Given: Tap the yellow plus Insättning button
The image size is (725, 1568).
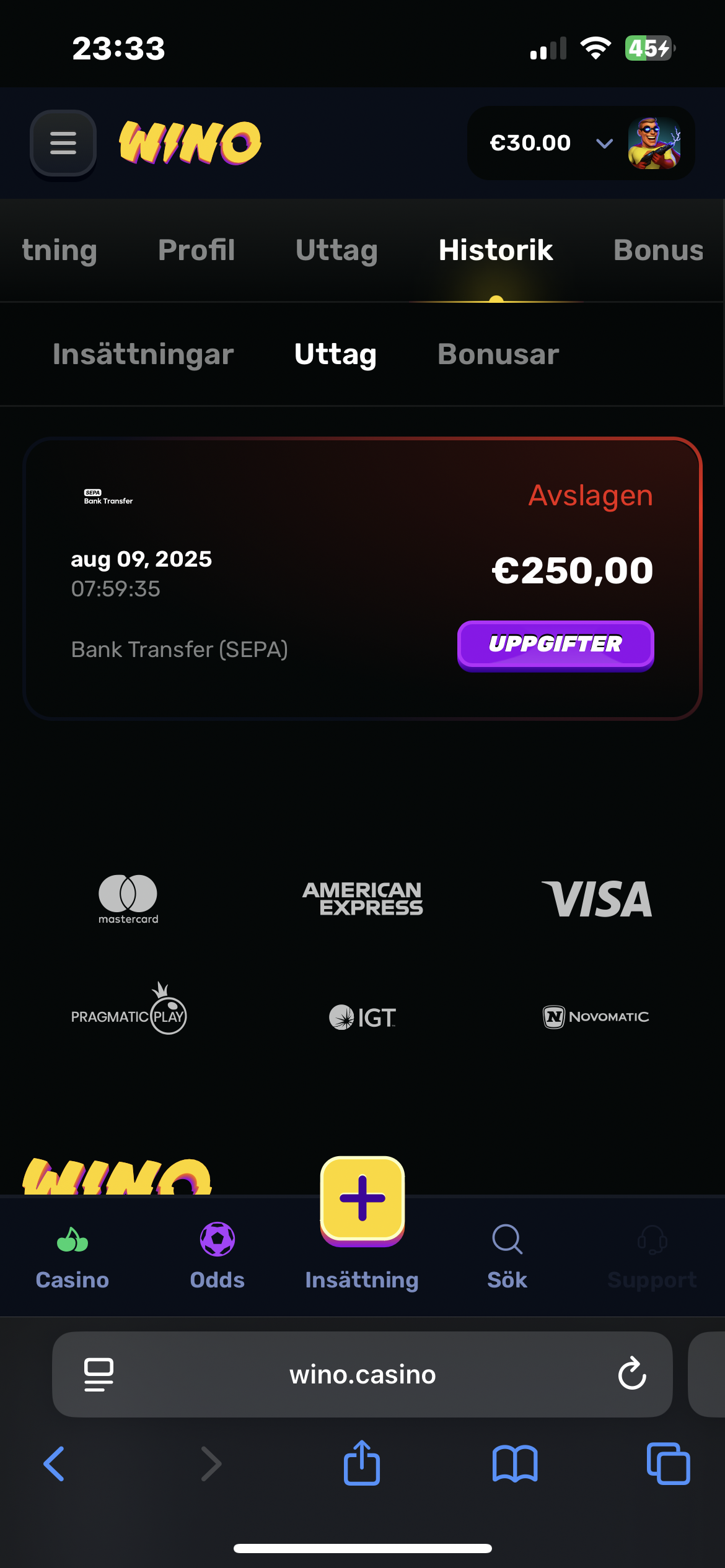Looking at the screenshot, I should coord(362,1199).
